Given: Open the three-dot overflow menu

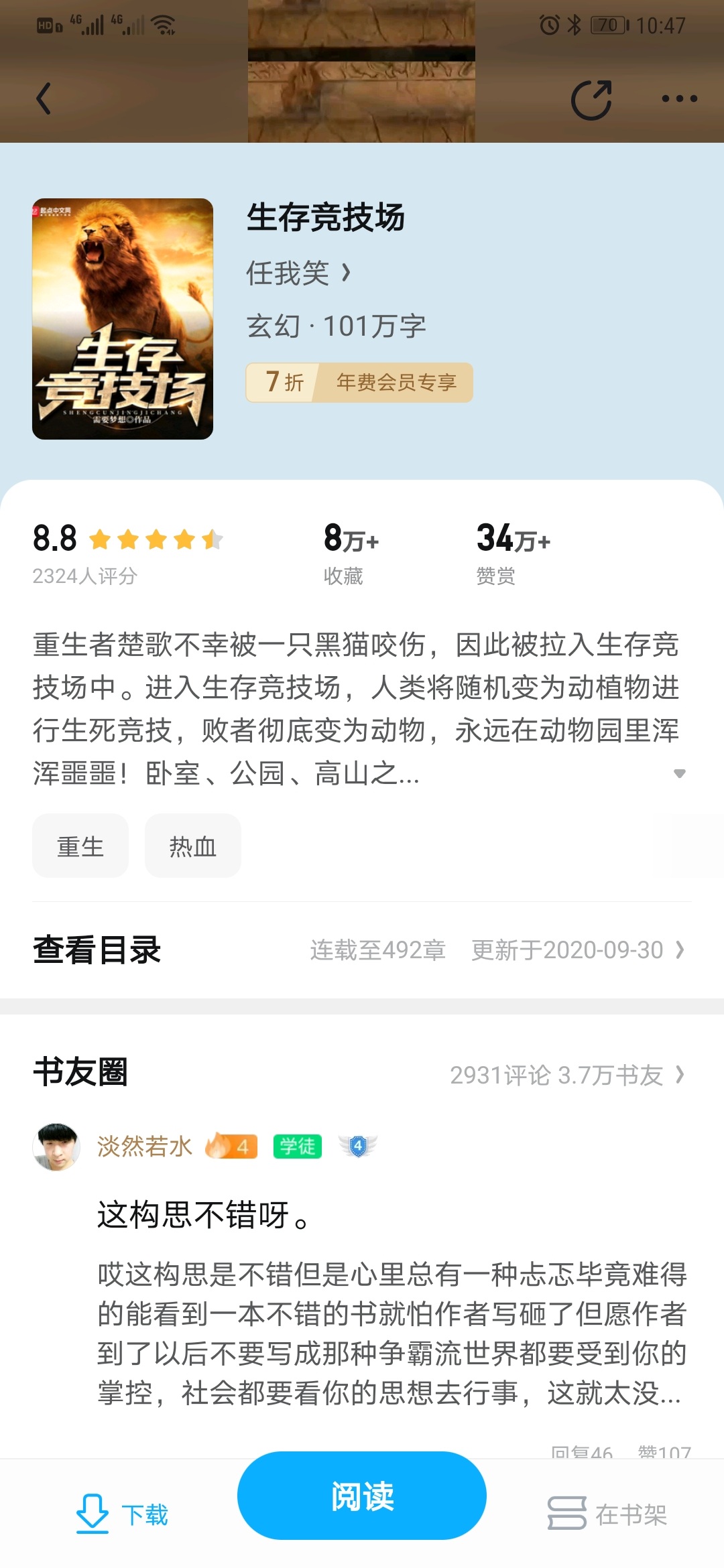Looking at the screenshot, I should pyautogui.click(x=679, y=99).
